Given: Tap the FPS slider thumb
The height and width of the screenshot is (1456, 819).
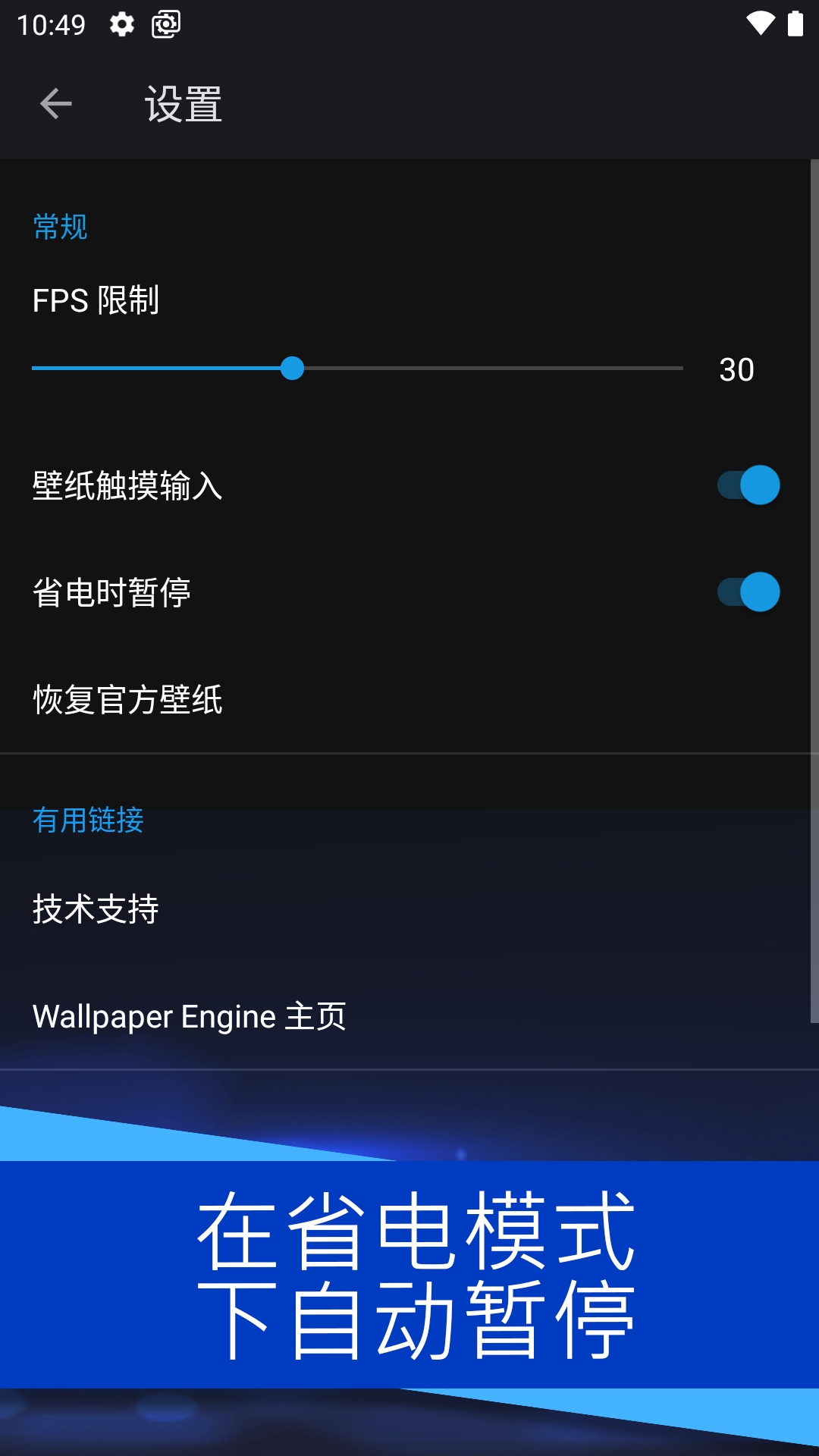Looking at the screenshot, I should point(294,369).
